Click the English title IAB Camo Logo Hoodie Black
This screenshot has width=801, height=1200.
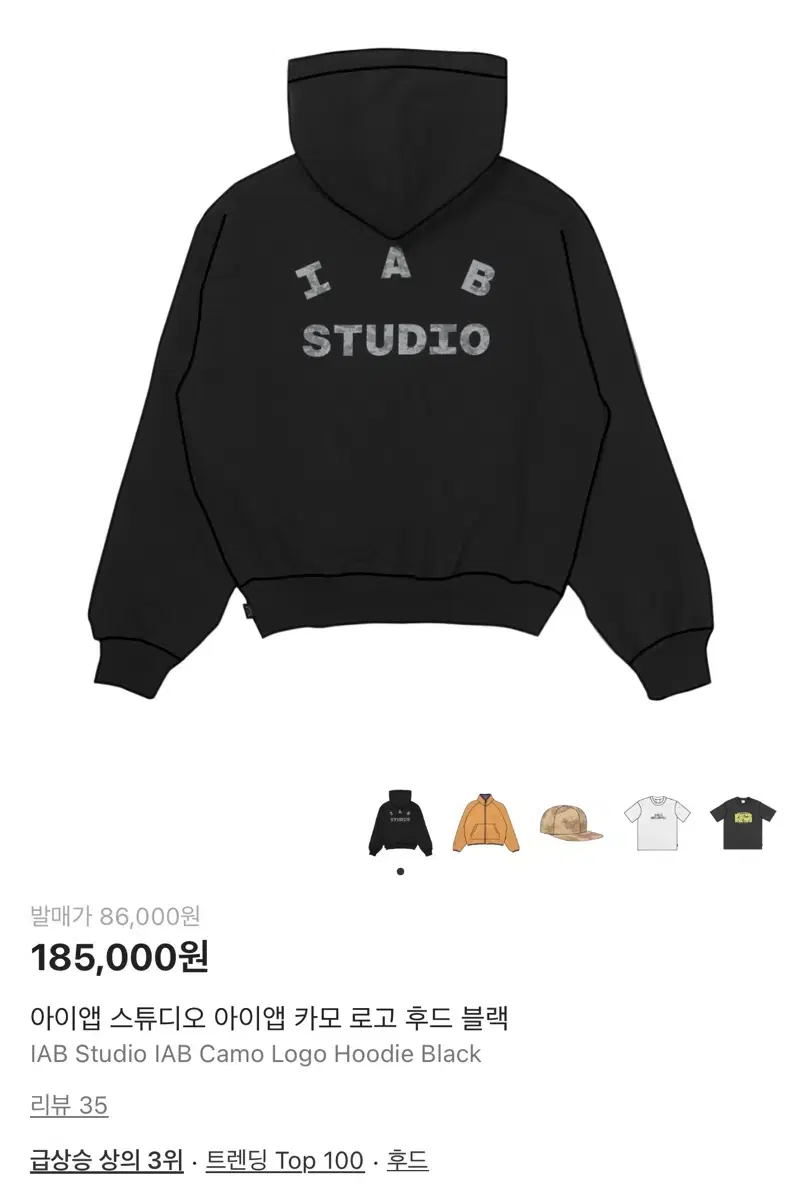(253, 1051)
